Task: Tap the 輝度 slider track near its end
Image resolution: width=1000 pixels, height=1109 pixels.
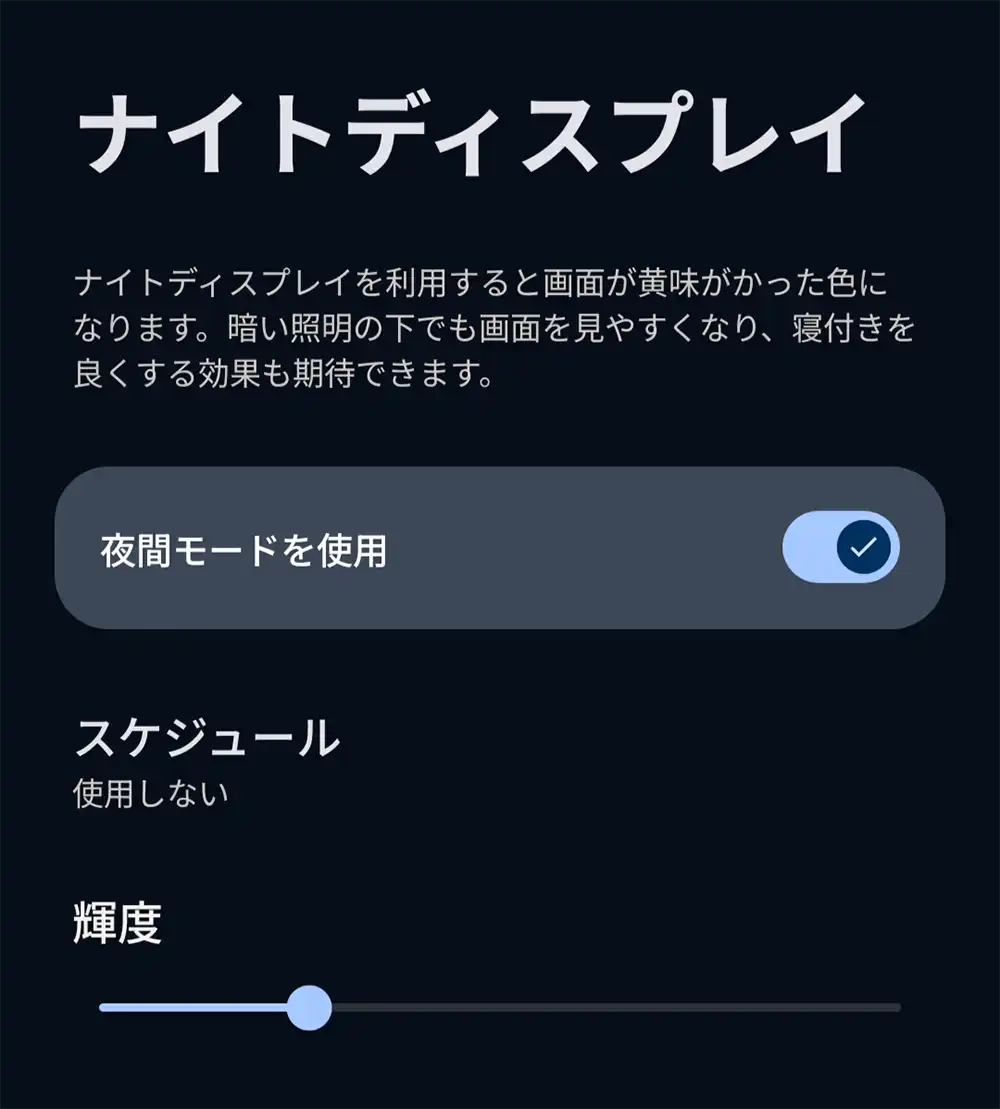Action: tap(880, 1007)
